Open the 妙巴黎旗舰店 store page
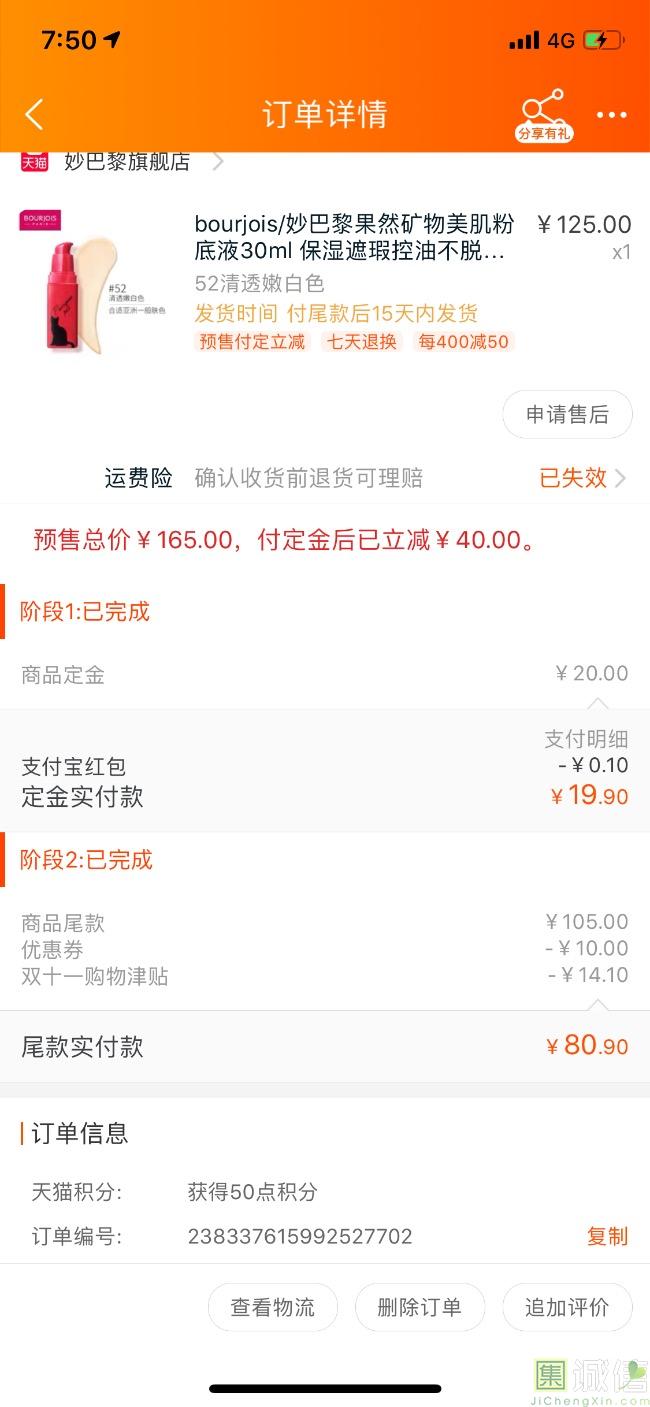Image resolution: width=650 pixels, height=1407 pixels. pos(127,162)
